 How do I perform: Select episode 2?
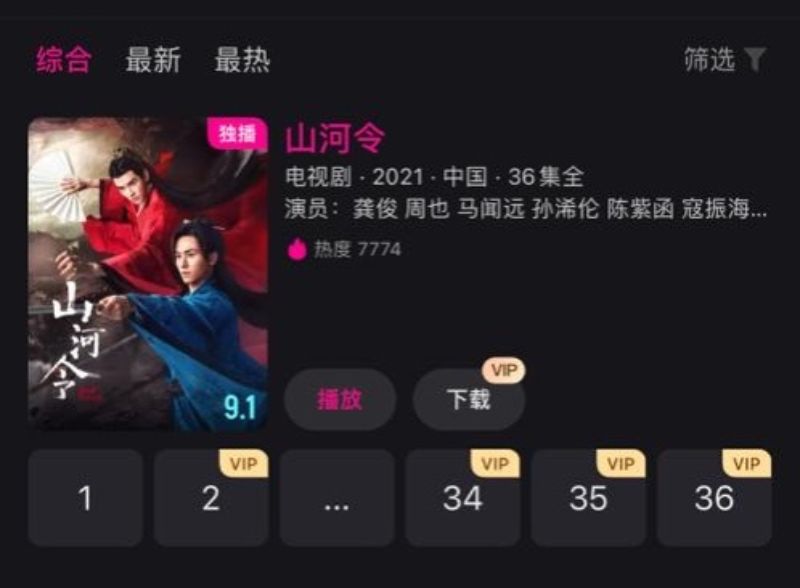[x=211, y=498]
